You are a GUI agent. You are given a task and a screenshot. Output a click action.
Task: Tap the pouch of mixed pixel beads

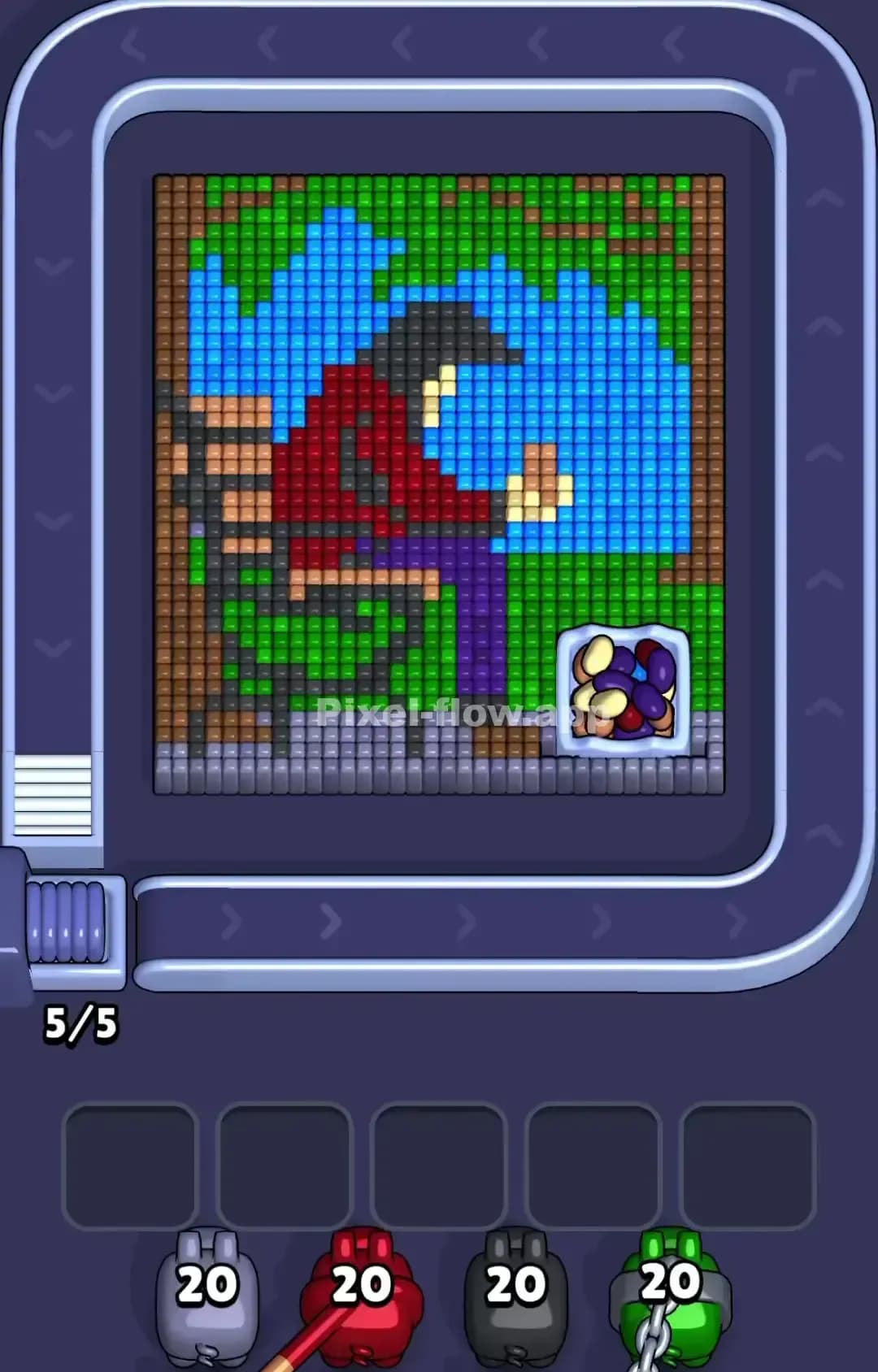(x=623, y=691)
